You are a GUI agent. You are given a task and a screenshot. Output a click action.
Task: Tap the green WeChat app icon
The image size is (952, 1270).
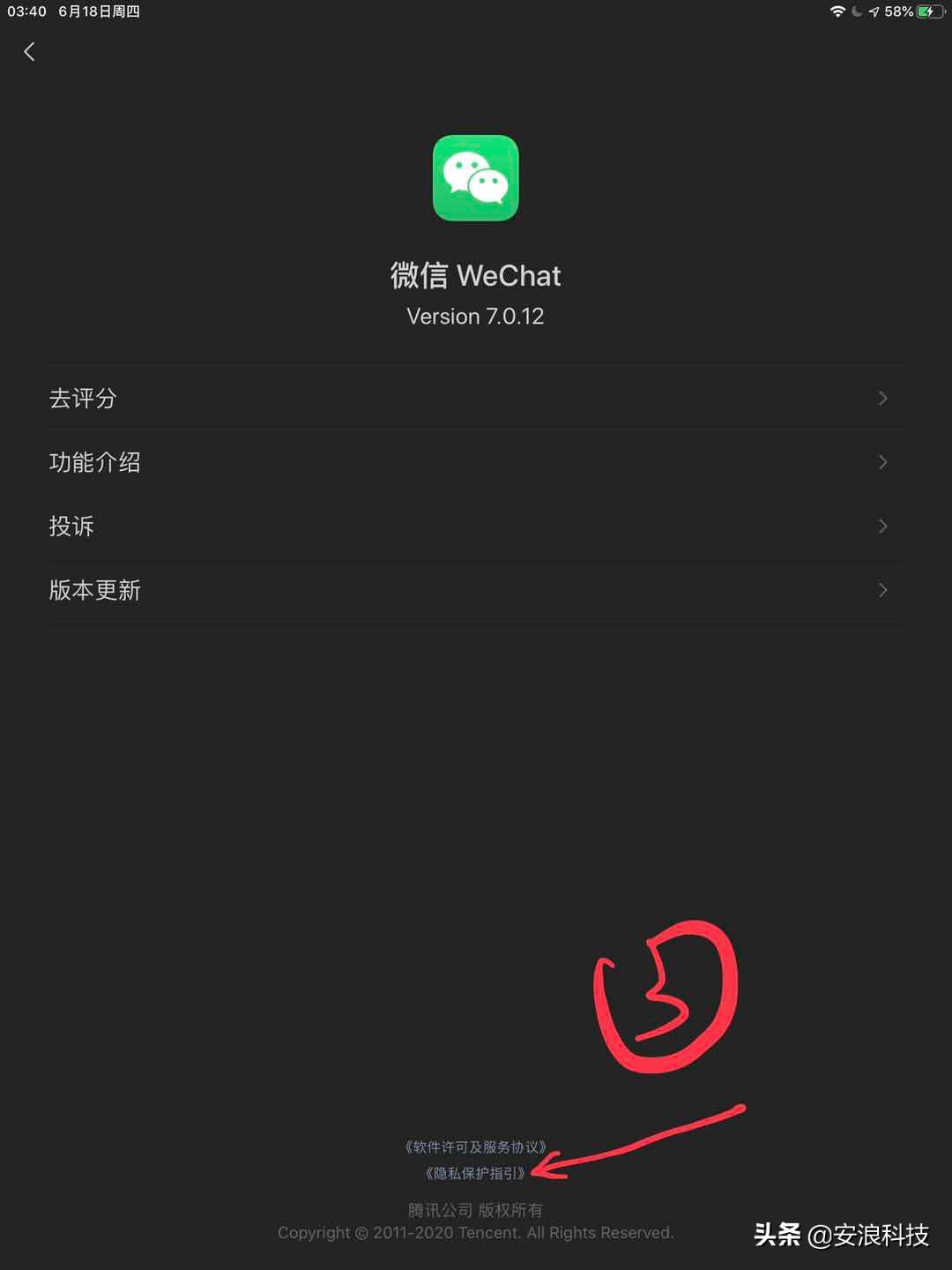coord(475,178)
